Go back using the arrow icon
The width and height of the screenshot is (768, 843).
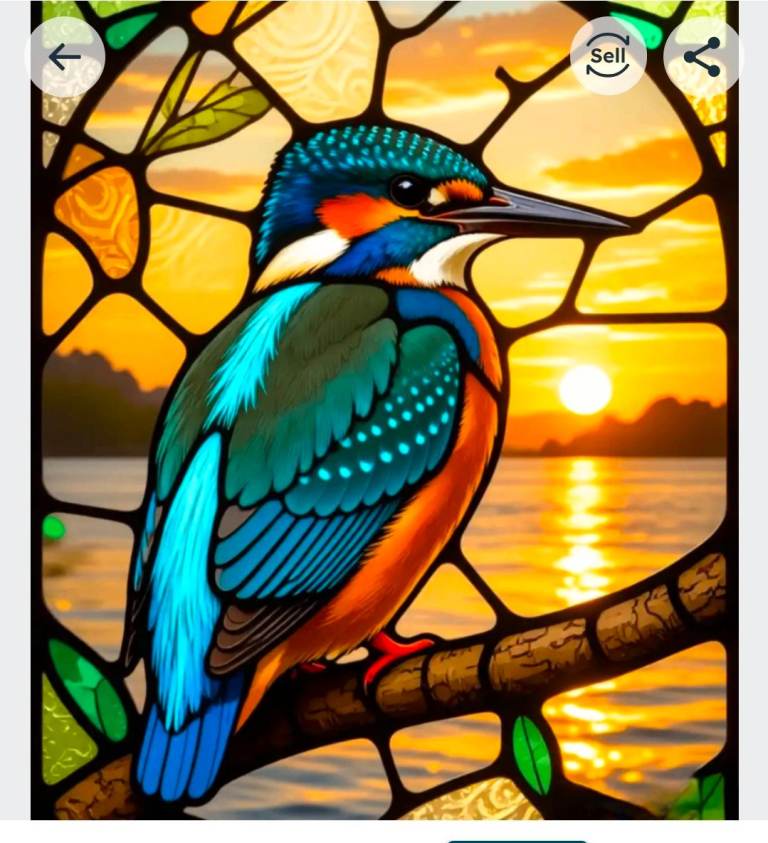[x=65, y=56]
